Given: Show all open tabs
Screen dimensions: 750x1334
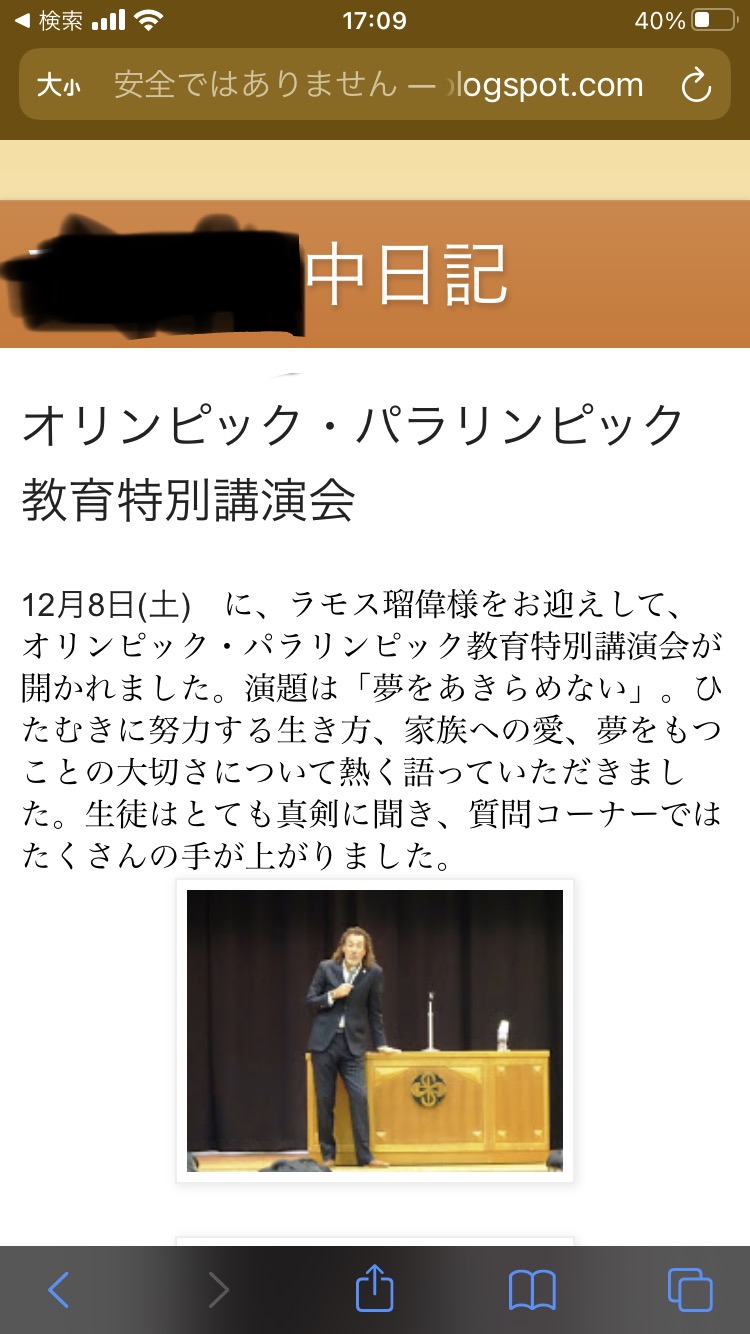Looking at the screenshot, I should click(690, 1290).
